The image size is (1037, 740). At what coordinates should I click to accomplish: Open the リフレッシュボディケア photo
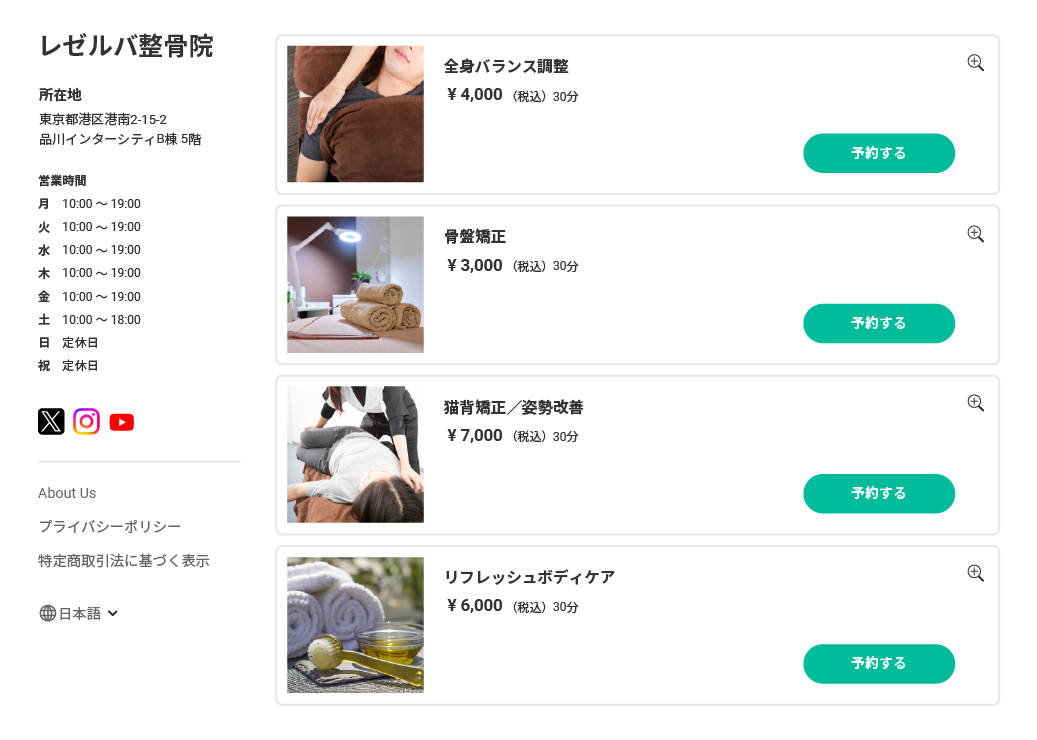355,625
